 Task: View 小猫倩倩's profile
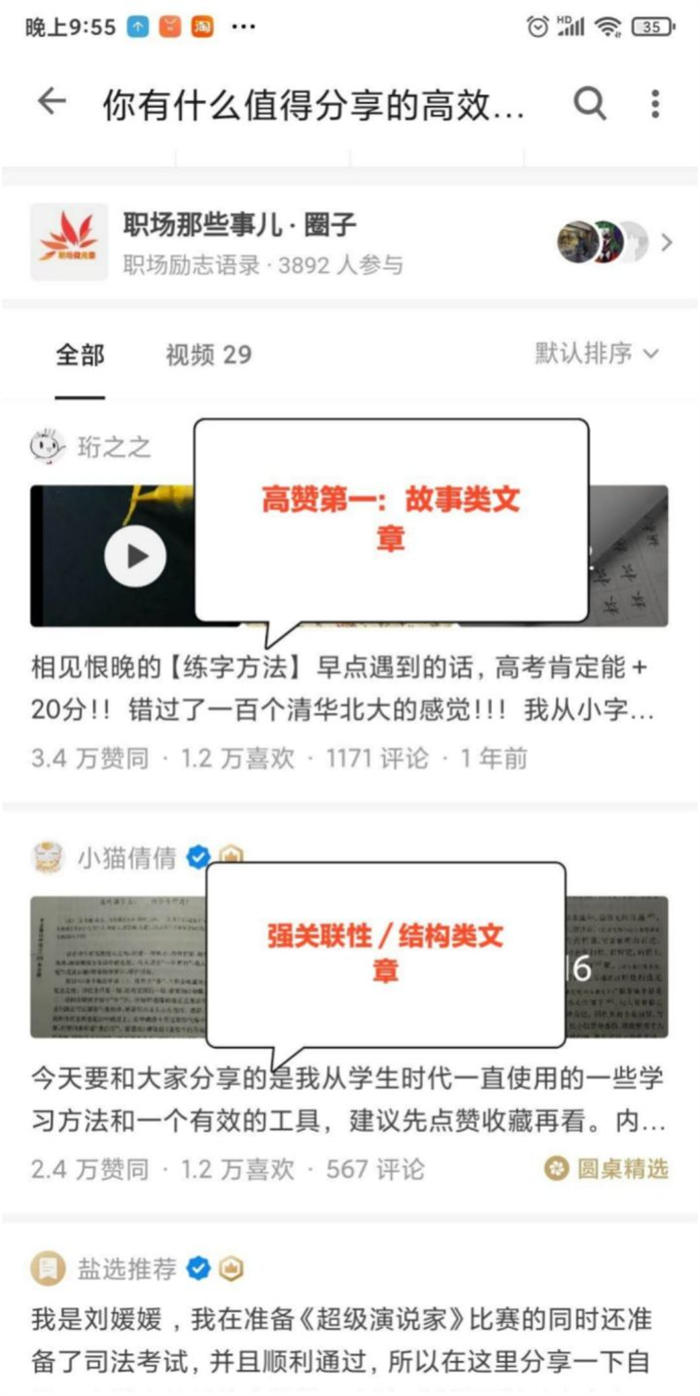coord(126,857)
